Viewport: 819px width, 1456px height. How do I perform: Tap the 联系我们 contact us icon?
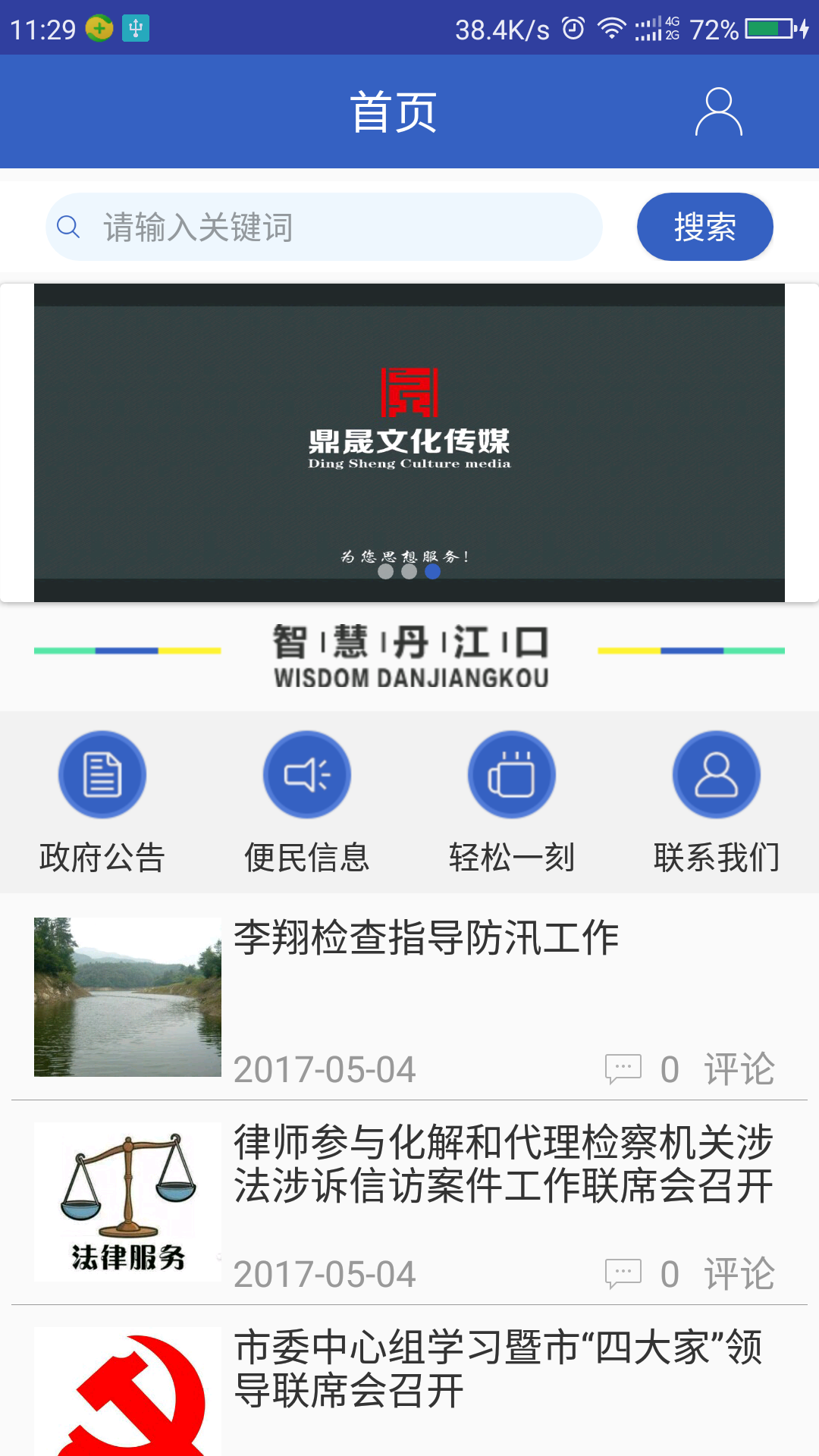tap(716, 773)
